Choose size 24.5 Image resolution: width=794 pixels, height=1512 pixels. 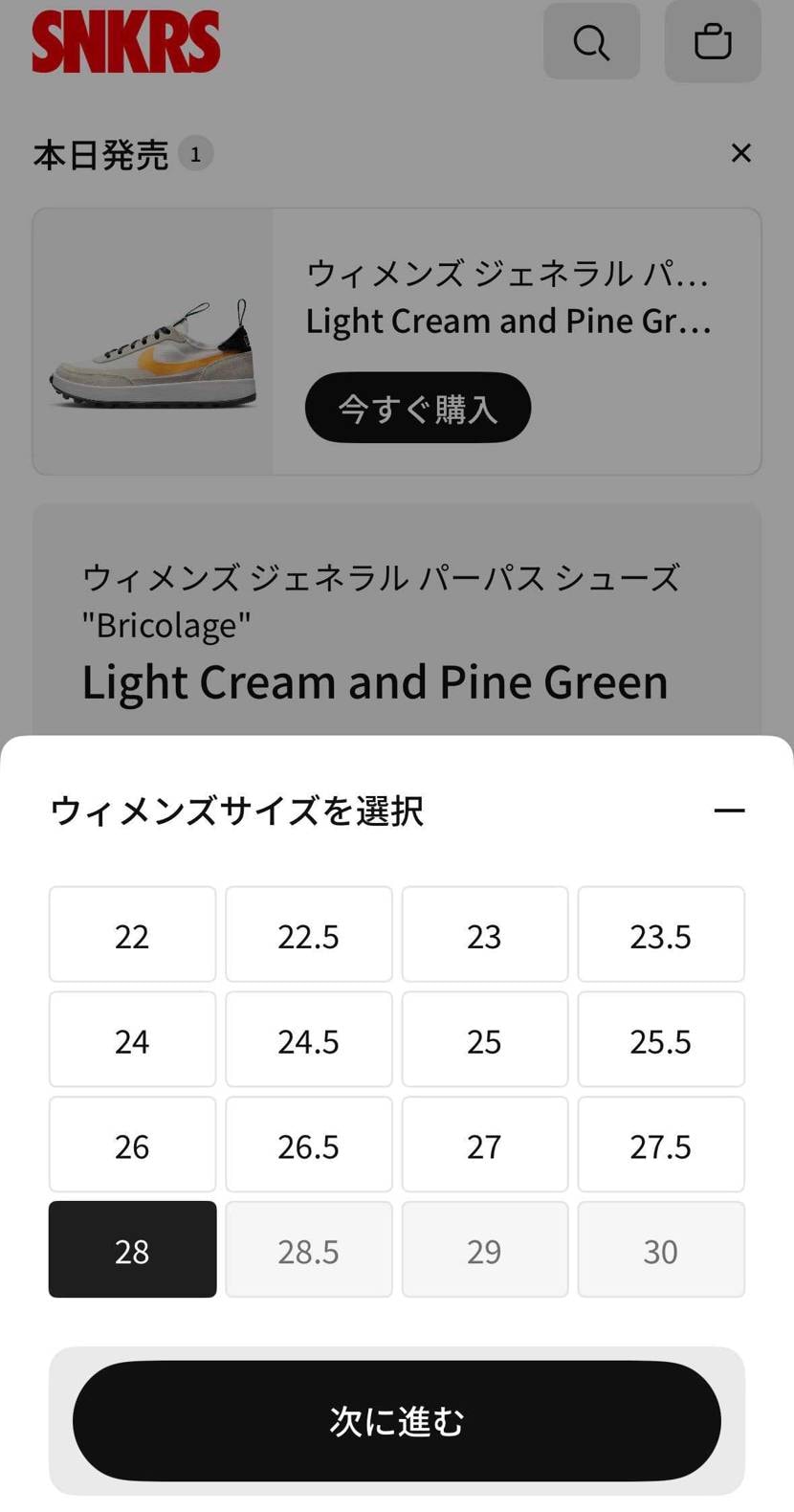click(x=308, y=1040)
